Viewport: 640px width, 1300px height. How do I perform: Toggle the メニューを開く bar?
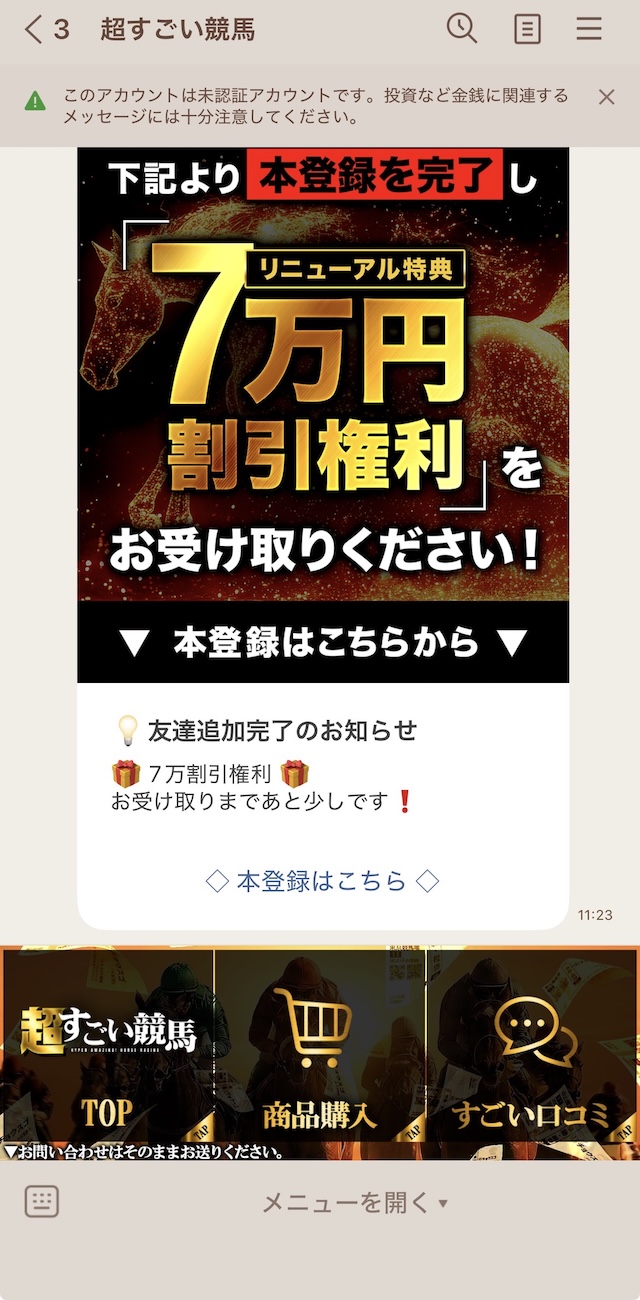[x=355, y=1202]
